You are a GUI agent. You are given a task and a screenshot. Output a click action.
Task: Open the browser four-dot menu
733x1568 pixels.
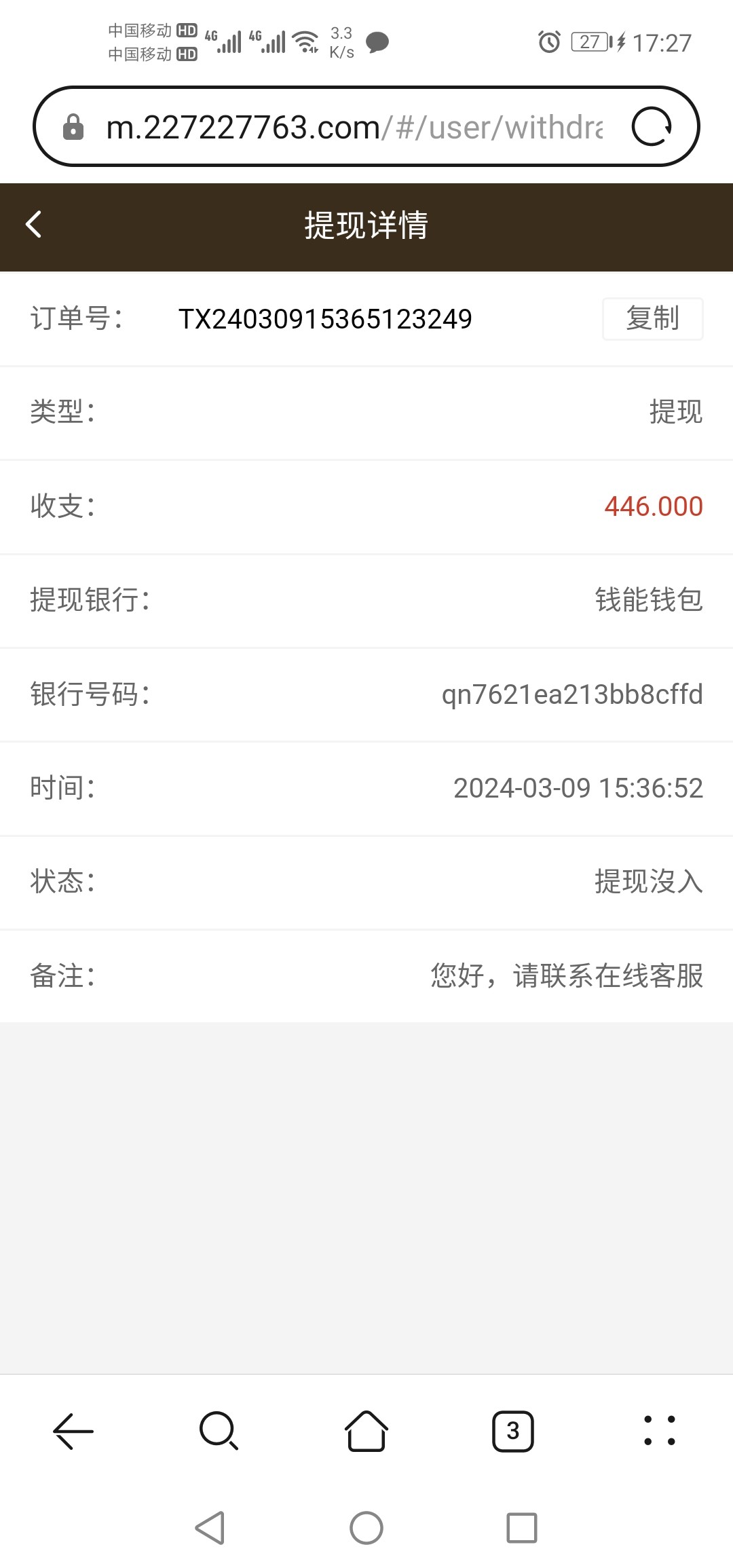point(659,1431)
